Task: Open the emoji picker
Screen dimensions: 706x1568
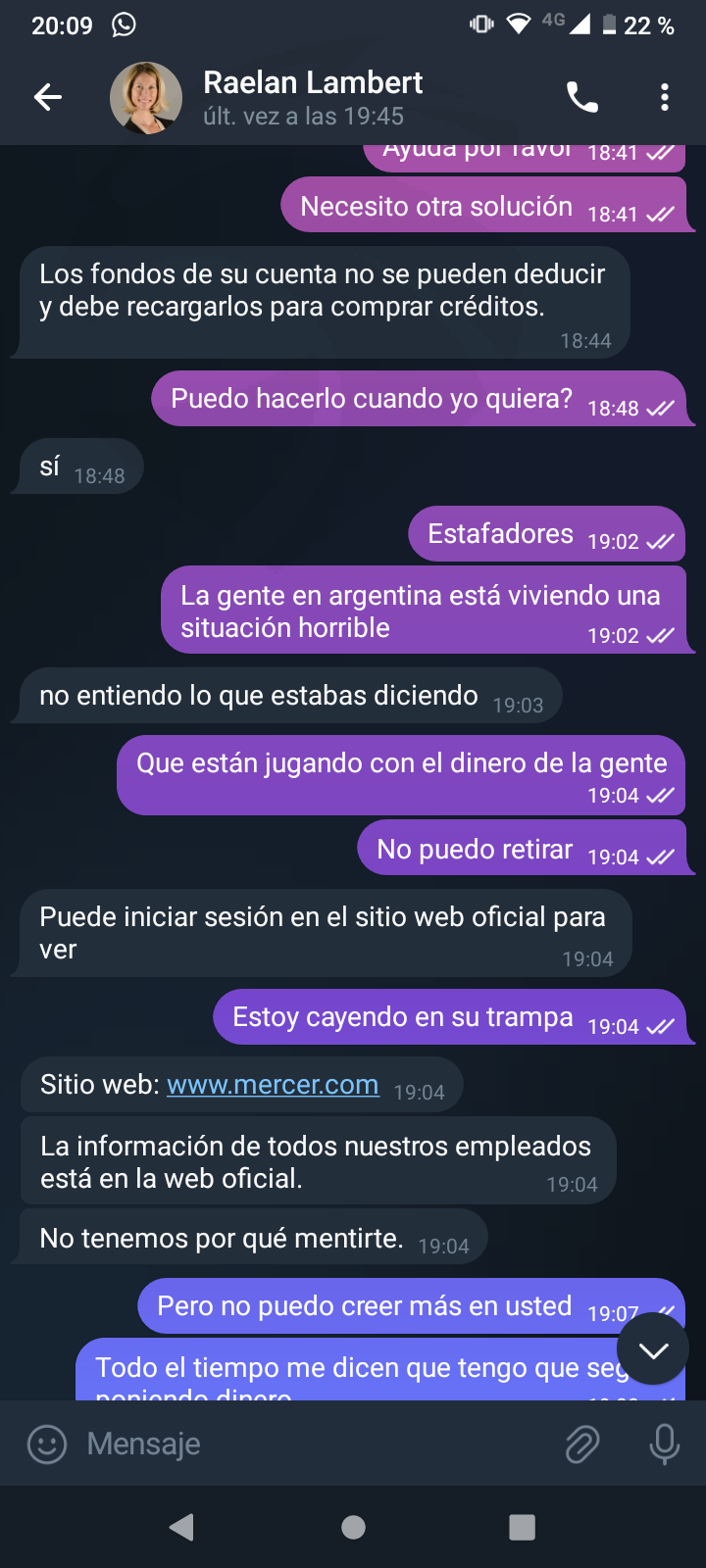Action: (x=47, y=1444)
